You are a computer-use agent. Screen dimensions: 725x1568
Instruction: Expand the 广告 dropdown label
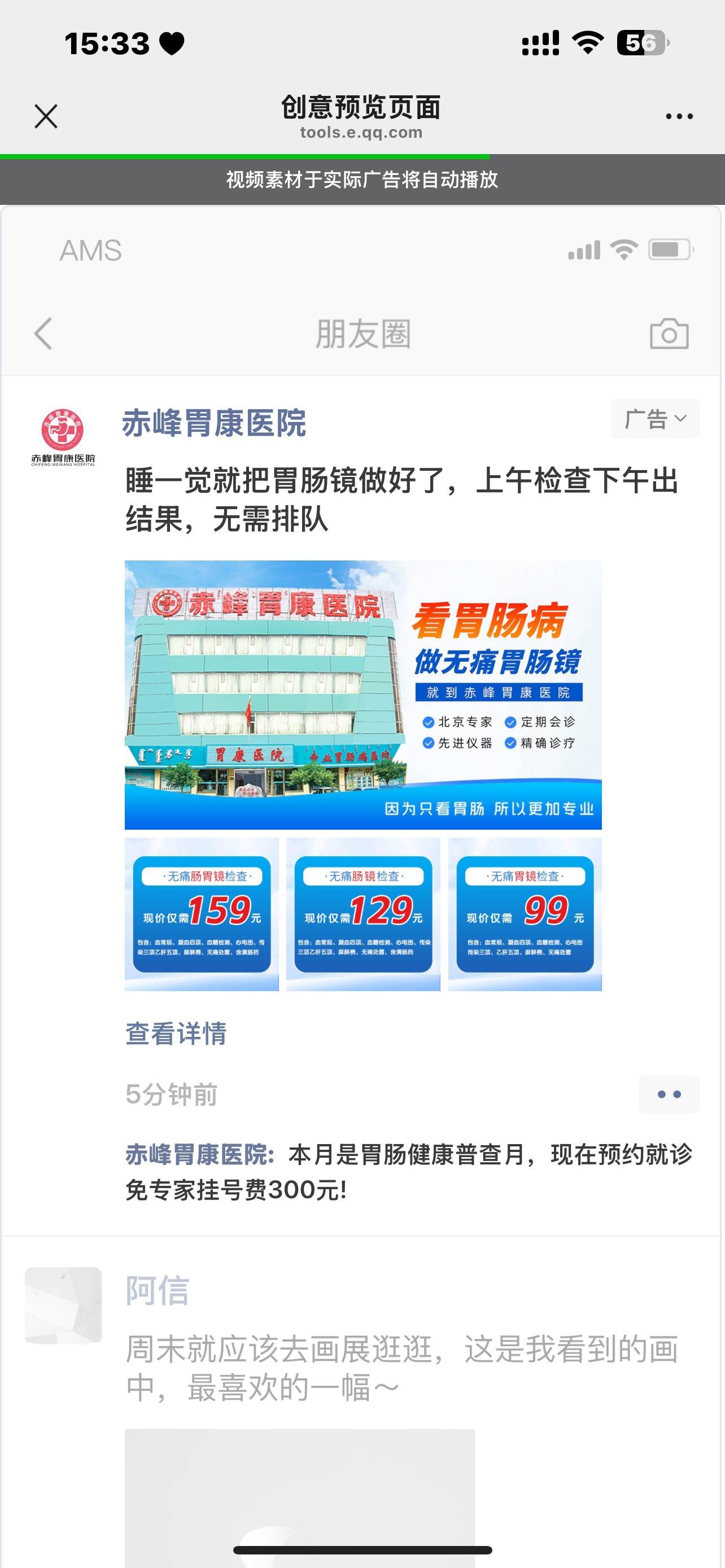pos(655,419)
